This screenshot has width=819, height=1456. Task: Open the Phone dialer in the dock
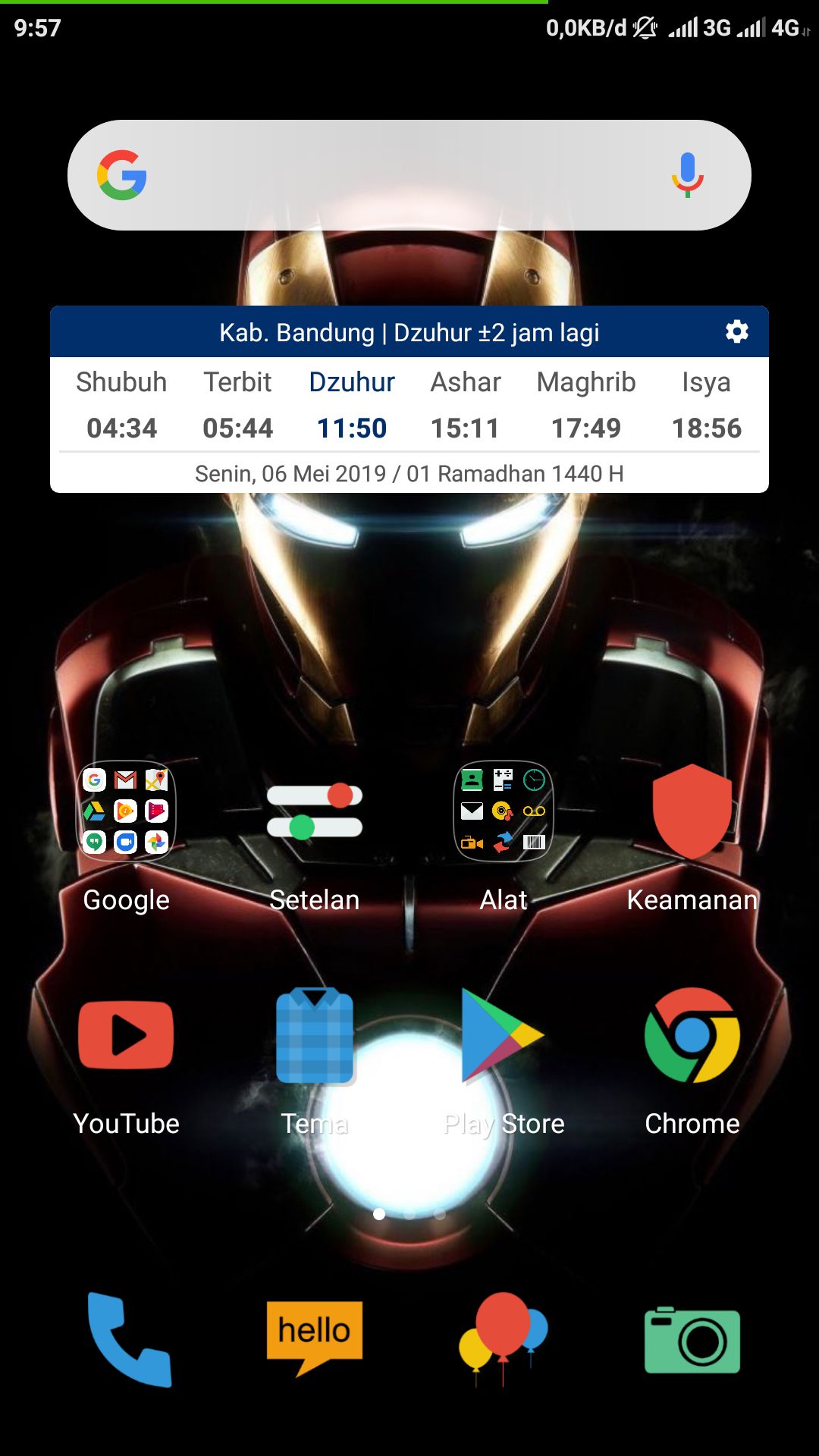(129, 1340)
